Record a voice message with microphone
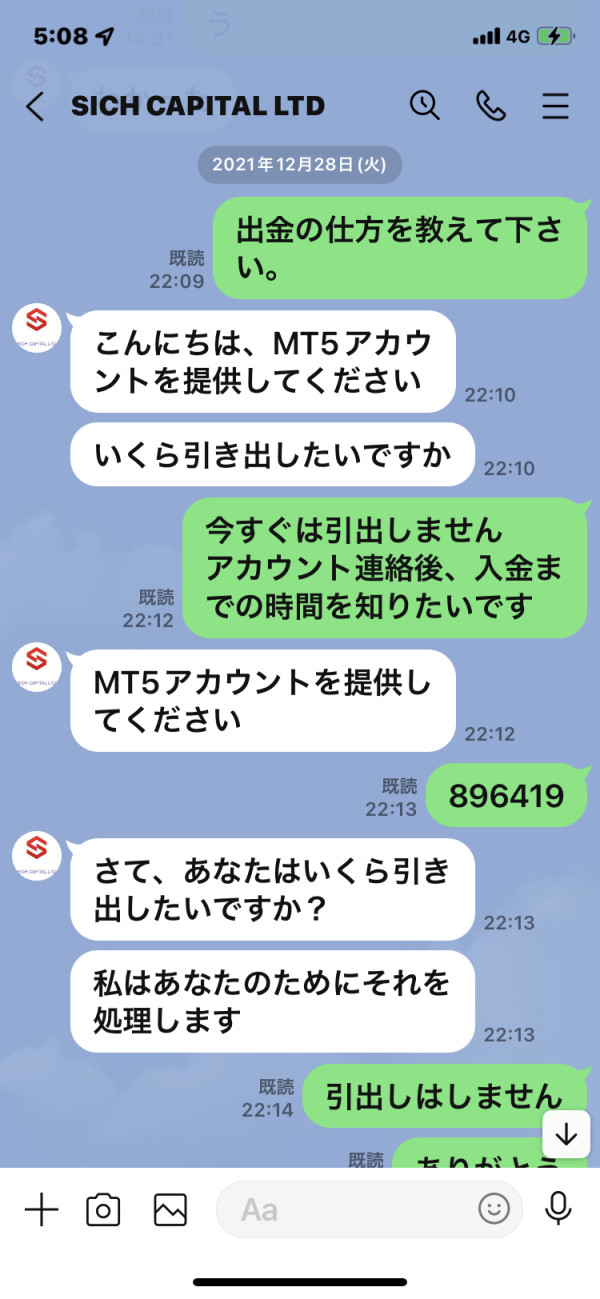 pyautogui.click(x=558, y=1210)
